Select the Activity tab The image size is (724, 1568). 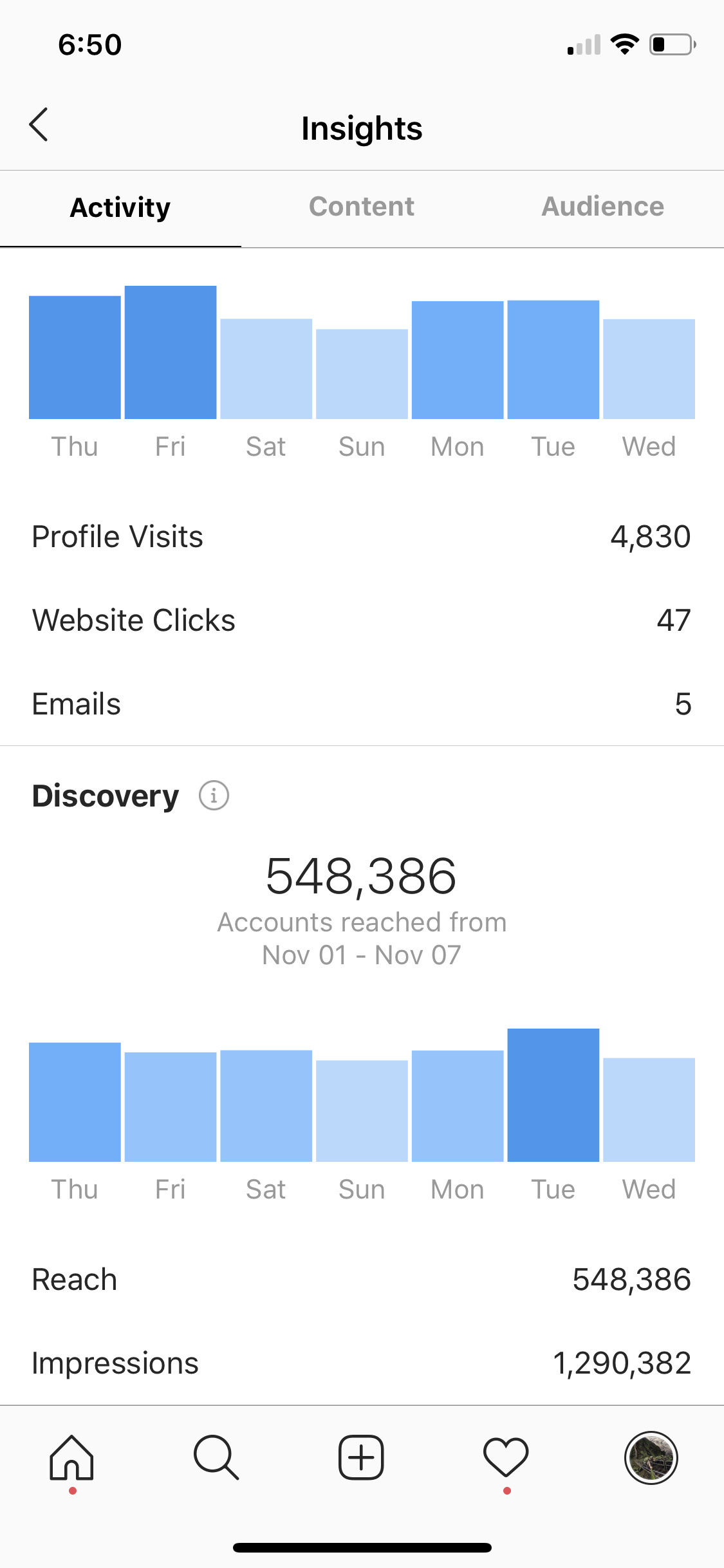click(x=120, y=208)
